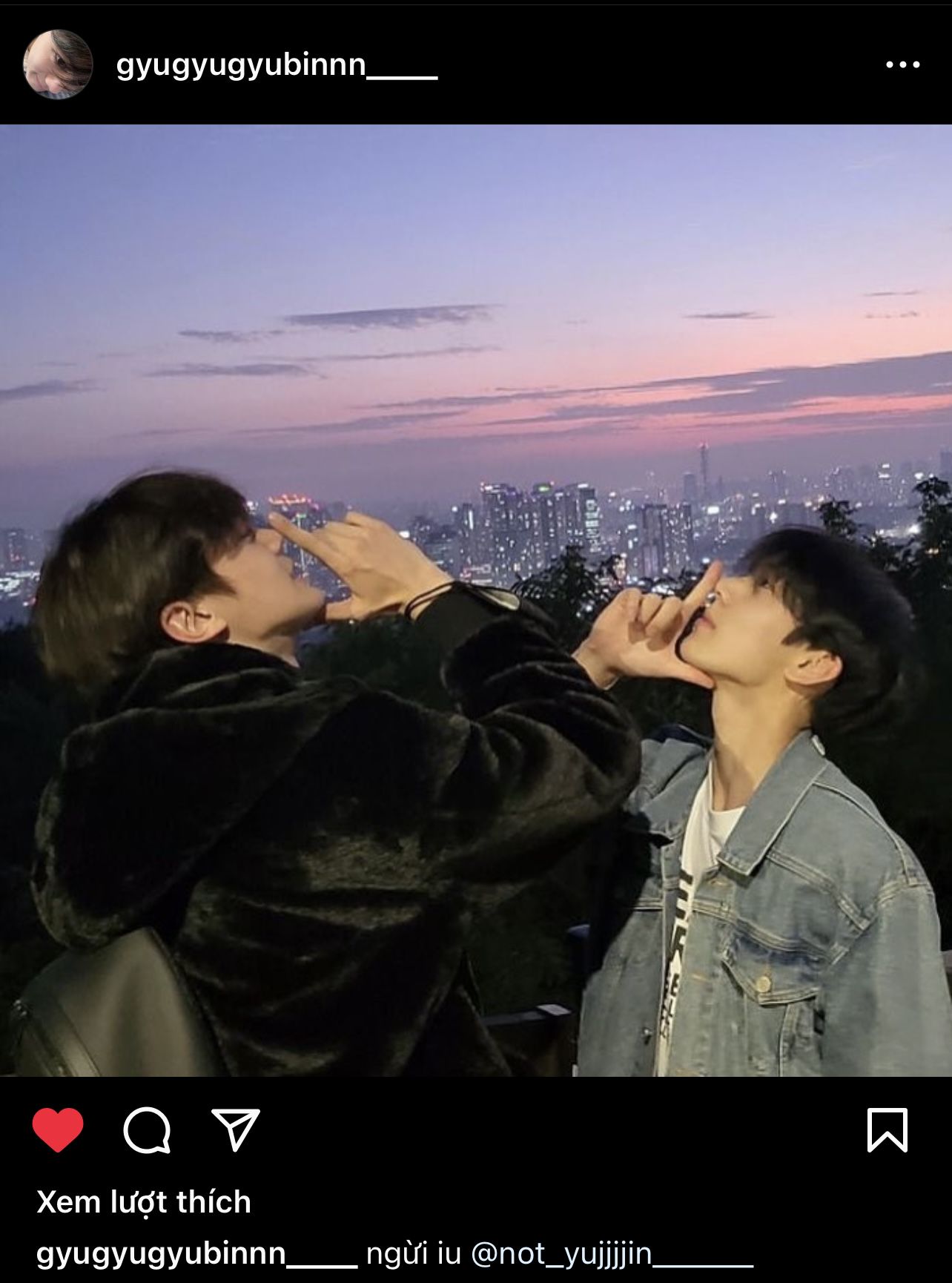Save the post with the bookmark icon
This screenshot has height=1283, width=952.
coord(887,1130)
